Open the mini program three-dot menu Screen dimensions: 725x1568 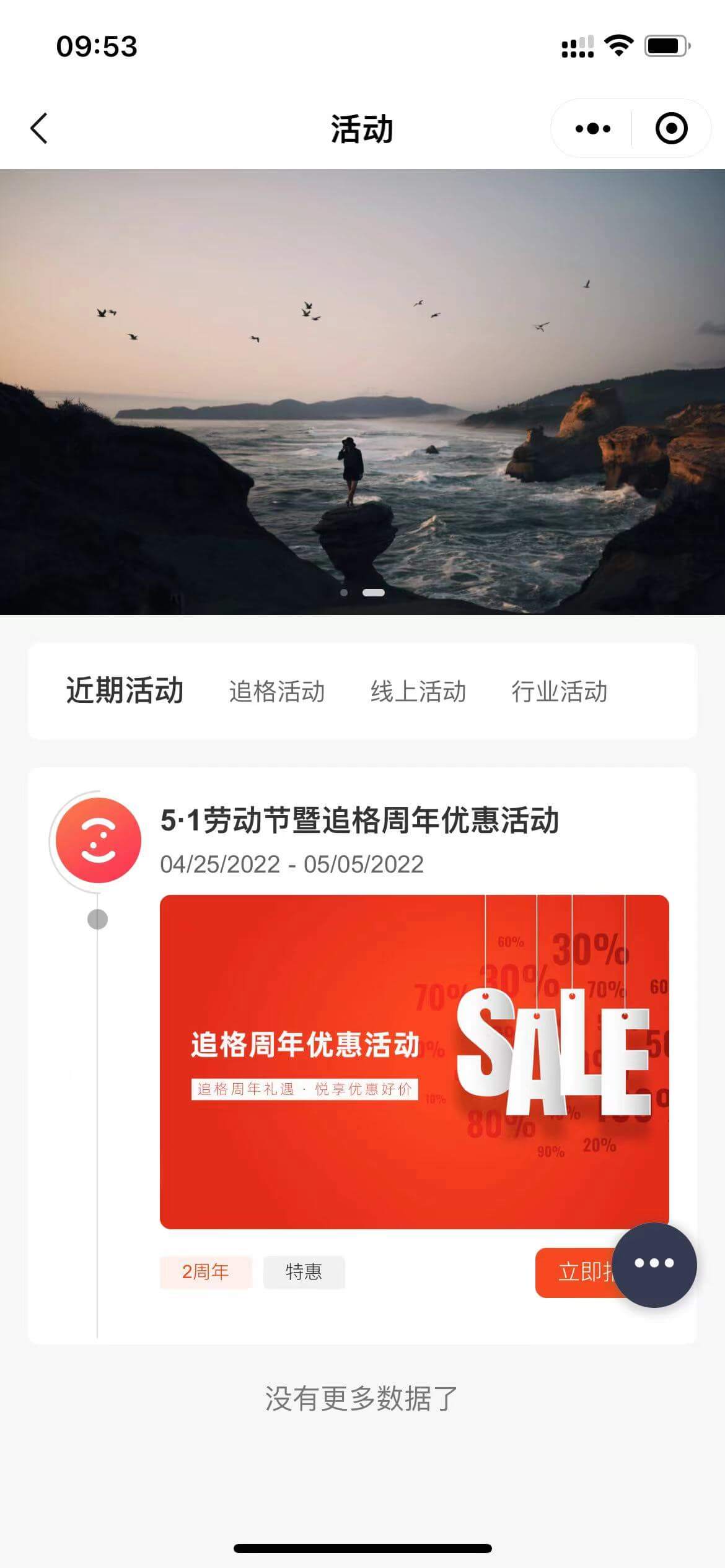coord(592,129)
